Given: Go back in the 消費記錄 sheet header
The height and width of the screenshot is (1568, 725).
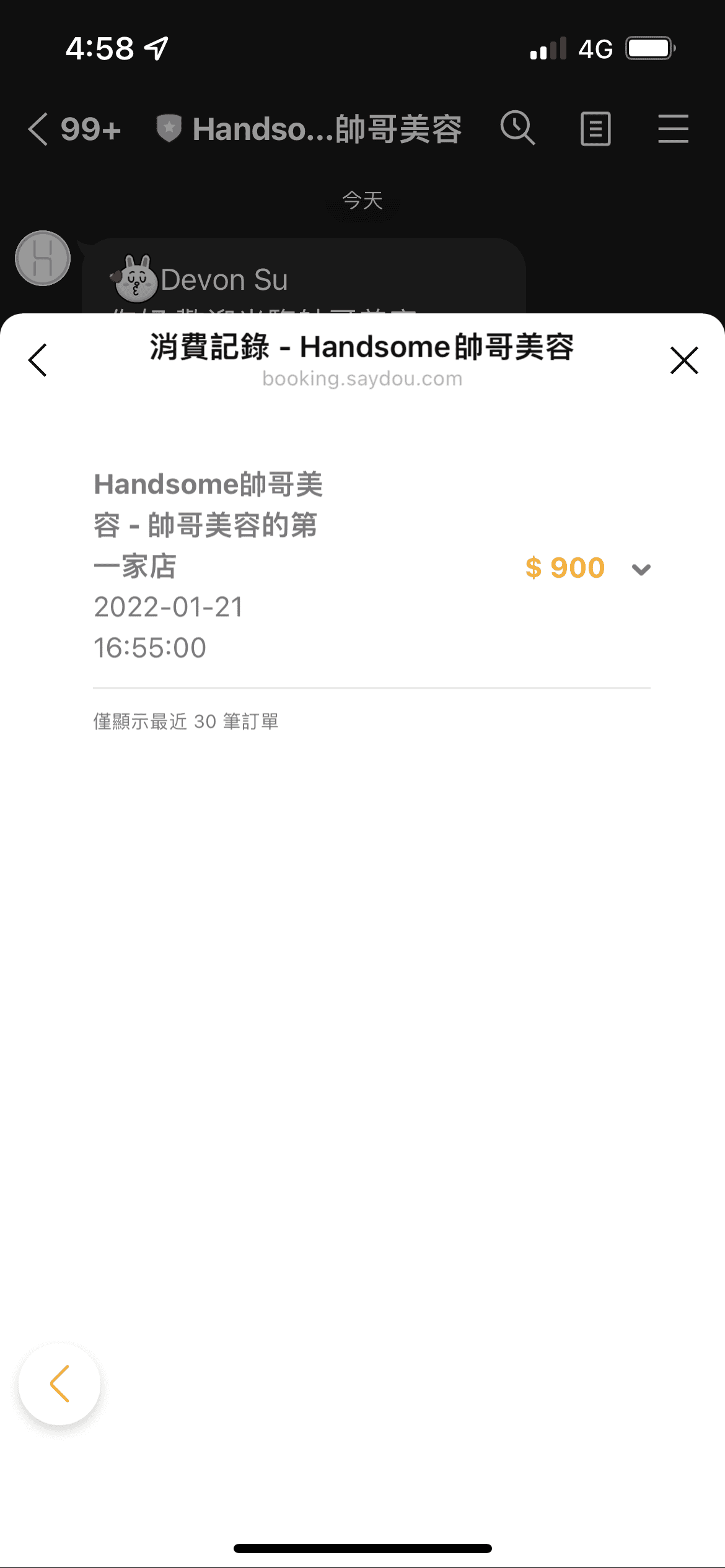Looking at the screenshot, I should tap(38, 360).
